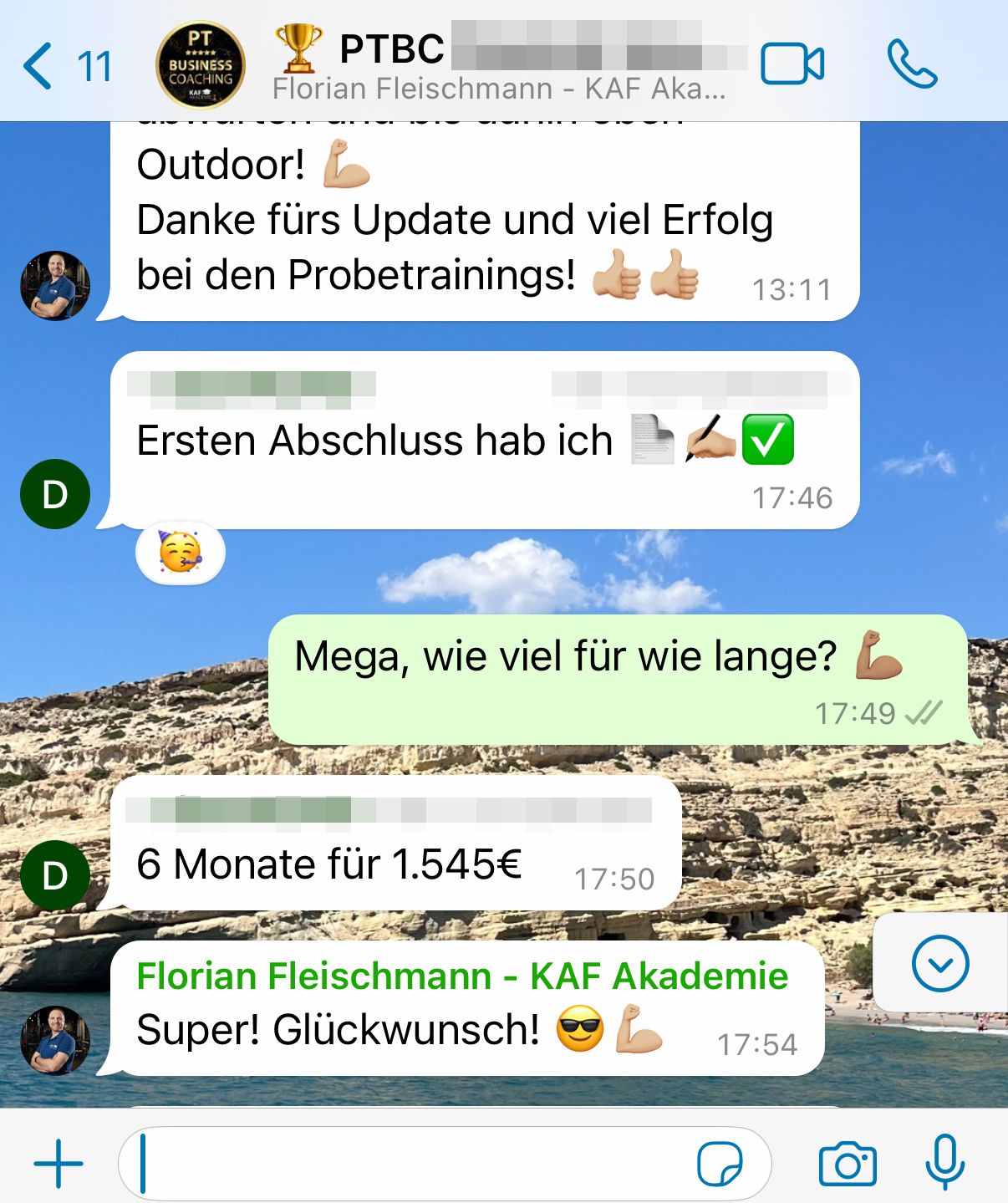This screenshot has height=1203, width=1008.
Task: Focus the message text field
Action: 410,1163
